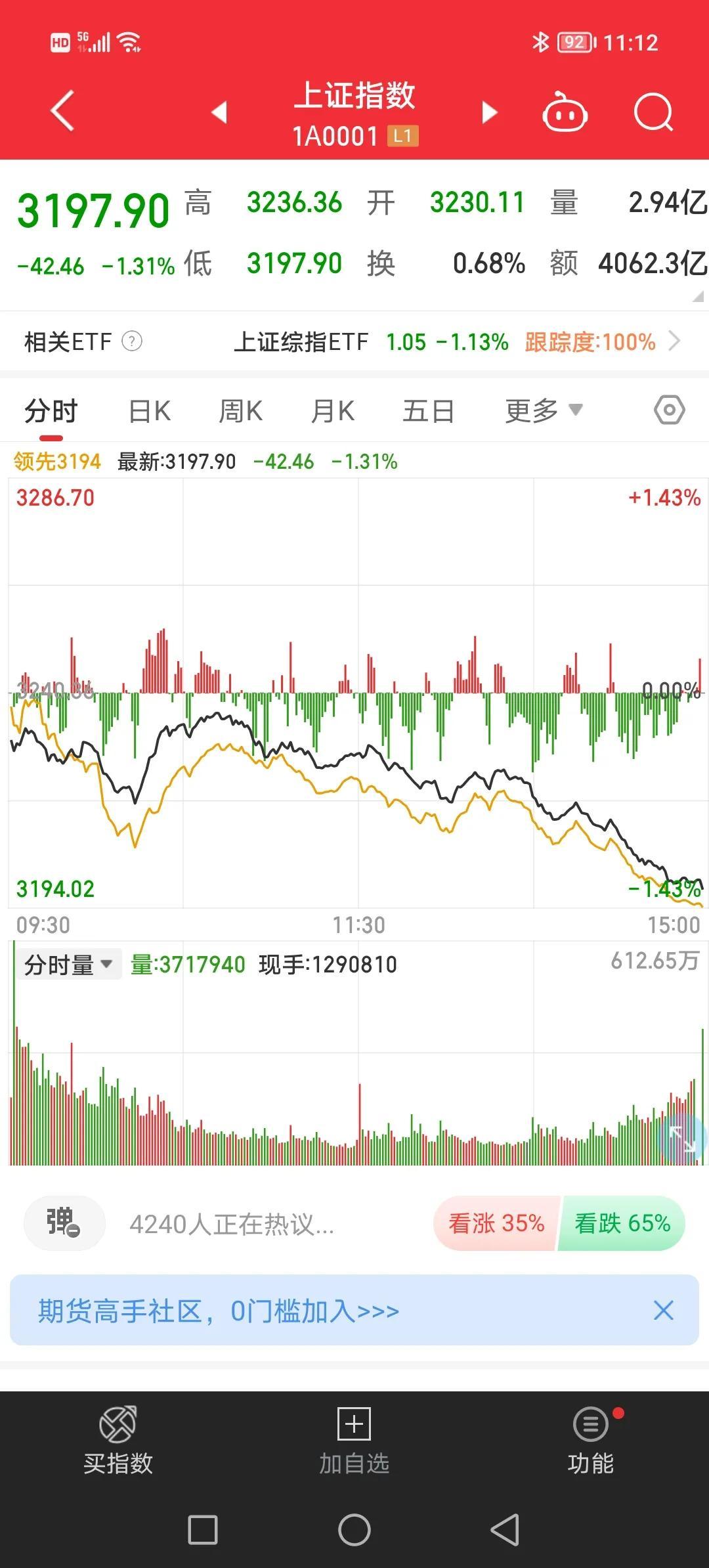The height and width of the screenshot is (1568, 709).
Task: Switch to the next index with right triangle
Action: pyautogui.click(x=489, y=112)
